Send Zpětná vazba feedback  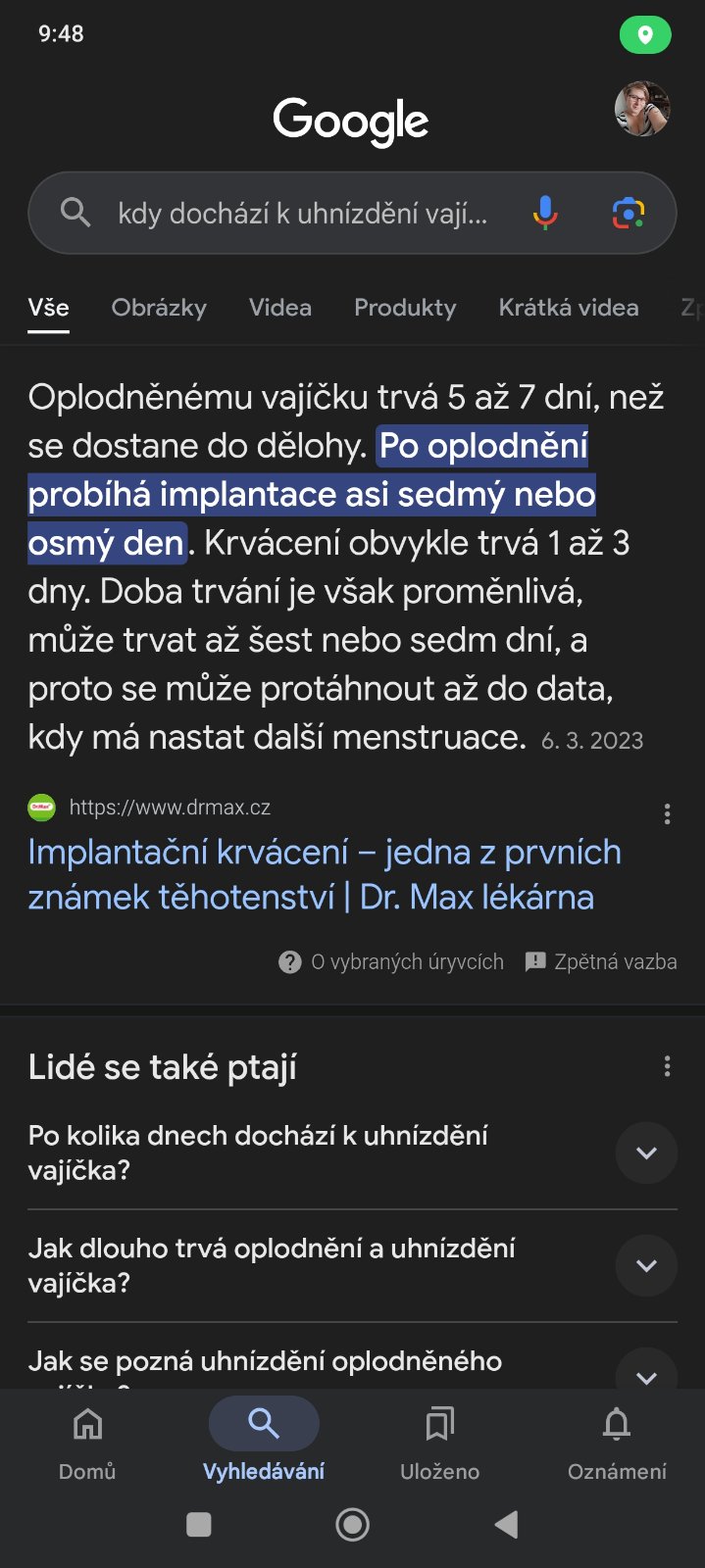601,962
